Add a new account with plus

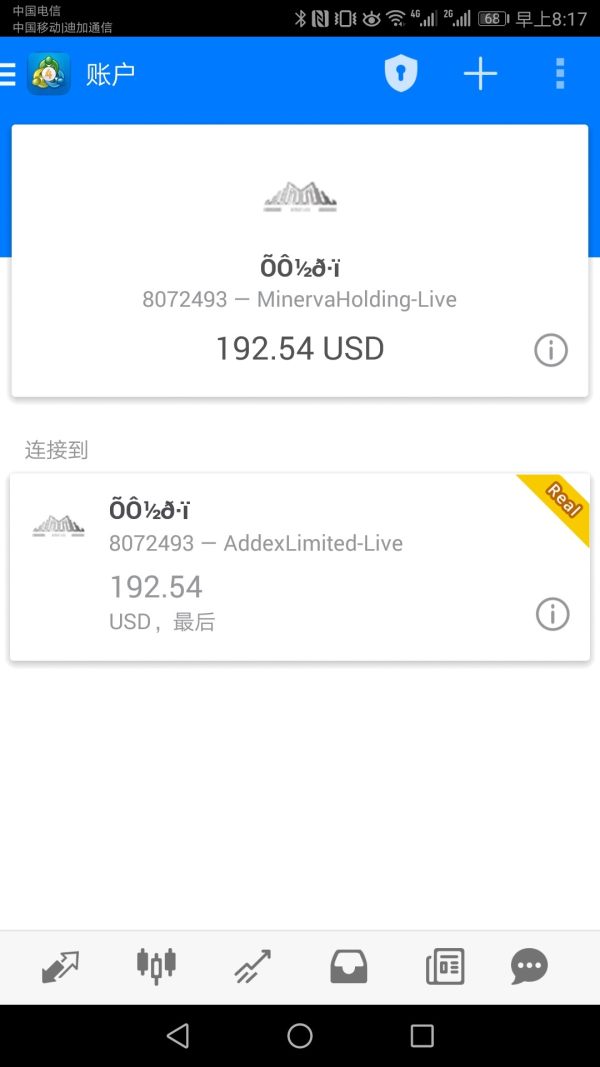click(480, 74)
